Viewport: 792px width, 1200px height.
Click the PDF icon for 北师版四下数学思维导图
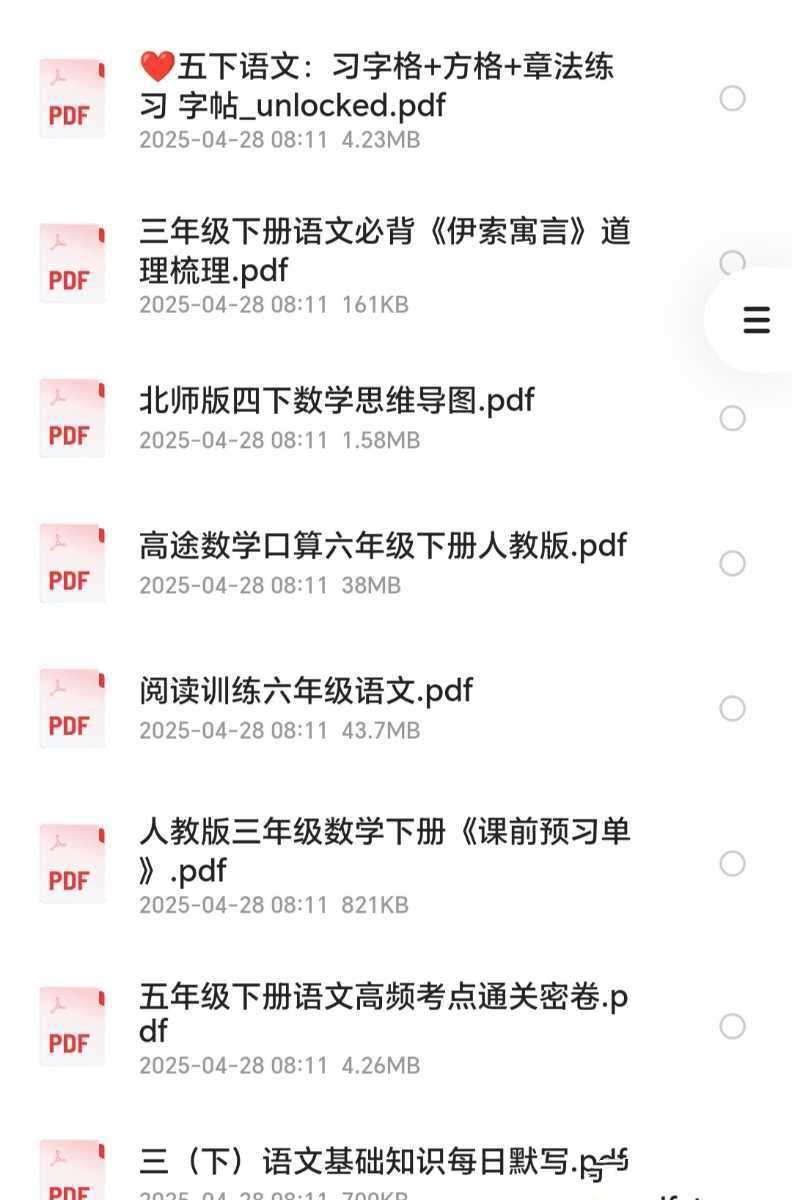[71, 417]
